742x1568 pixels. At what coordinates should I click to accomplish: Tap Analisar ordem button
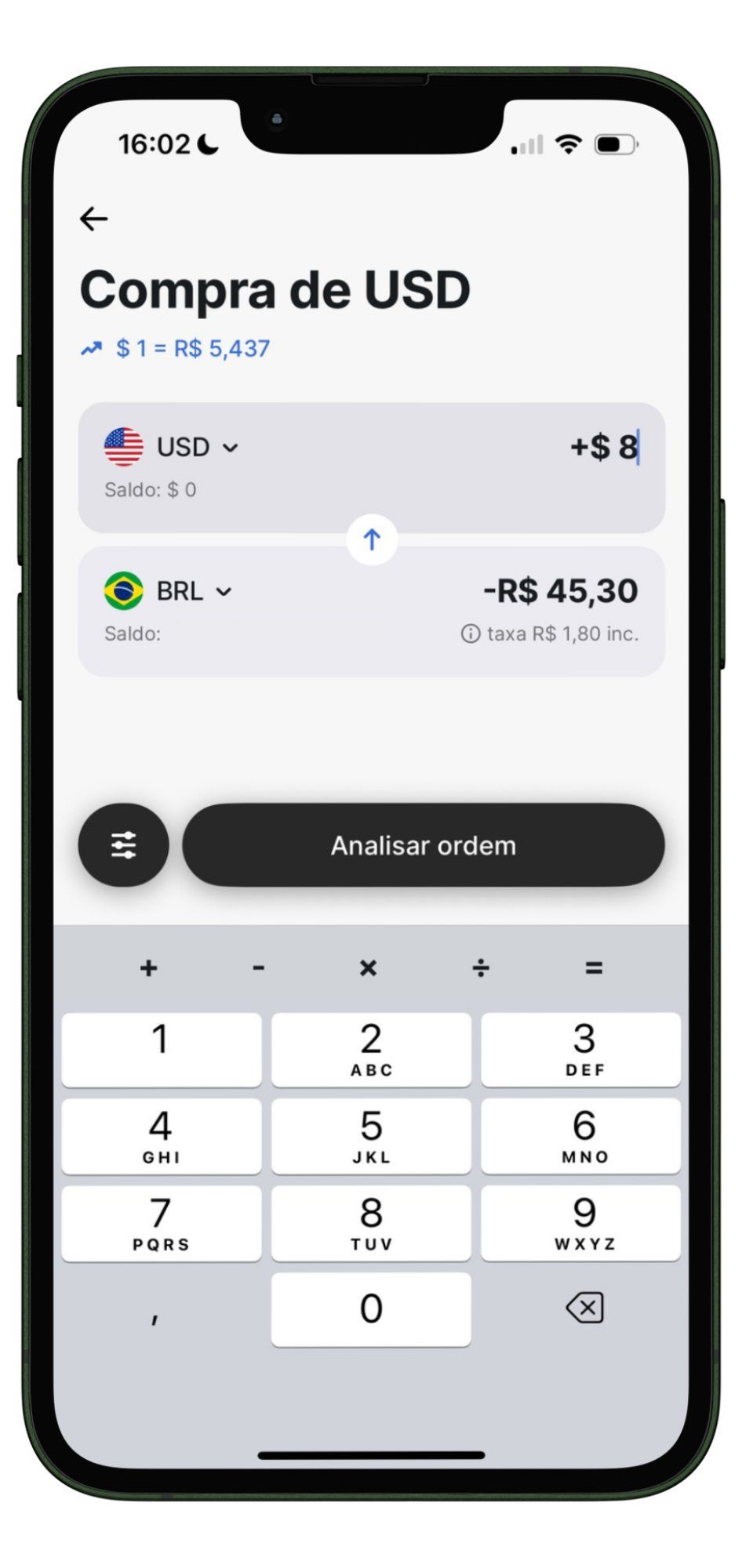point(423,845)
